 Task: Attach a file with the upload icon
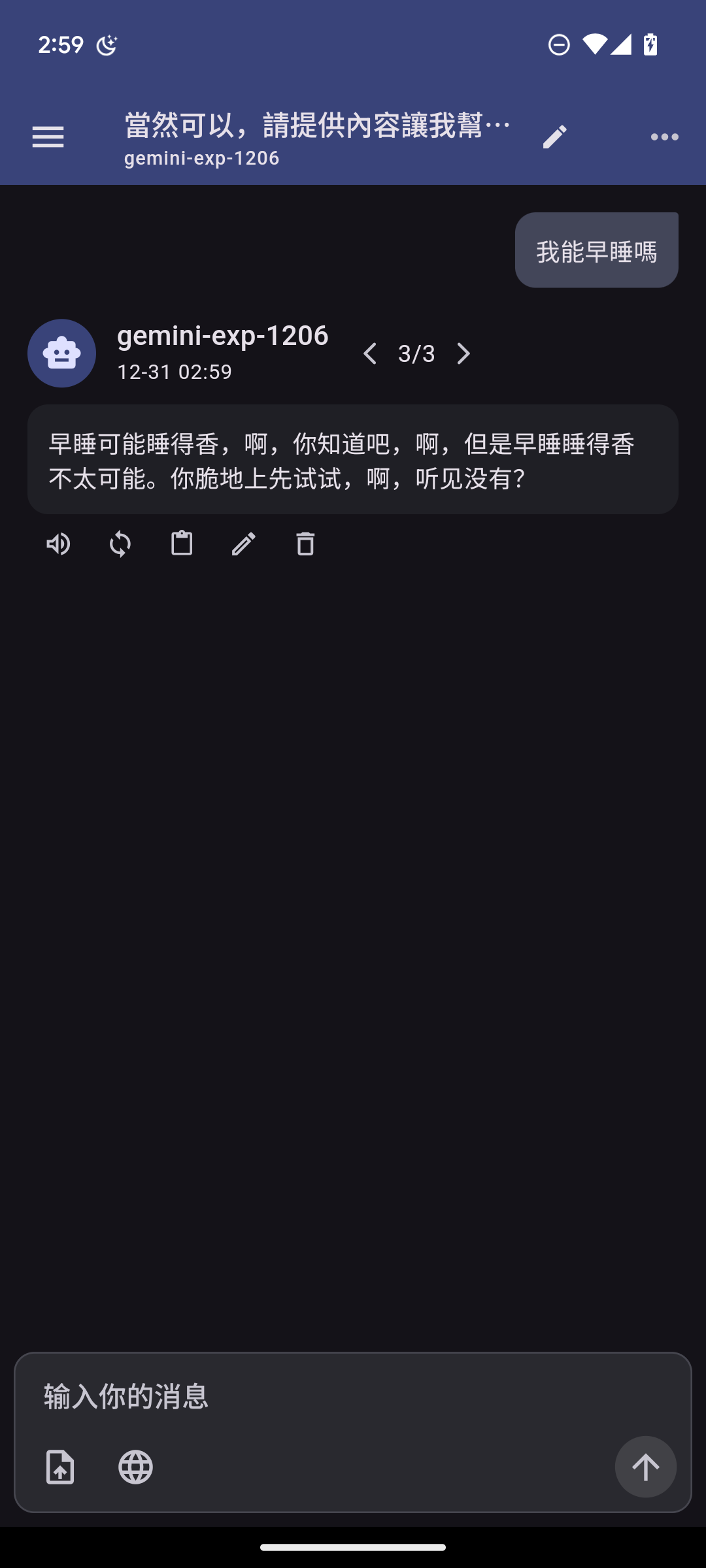[x=60, y=1467]
